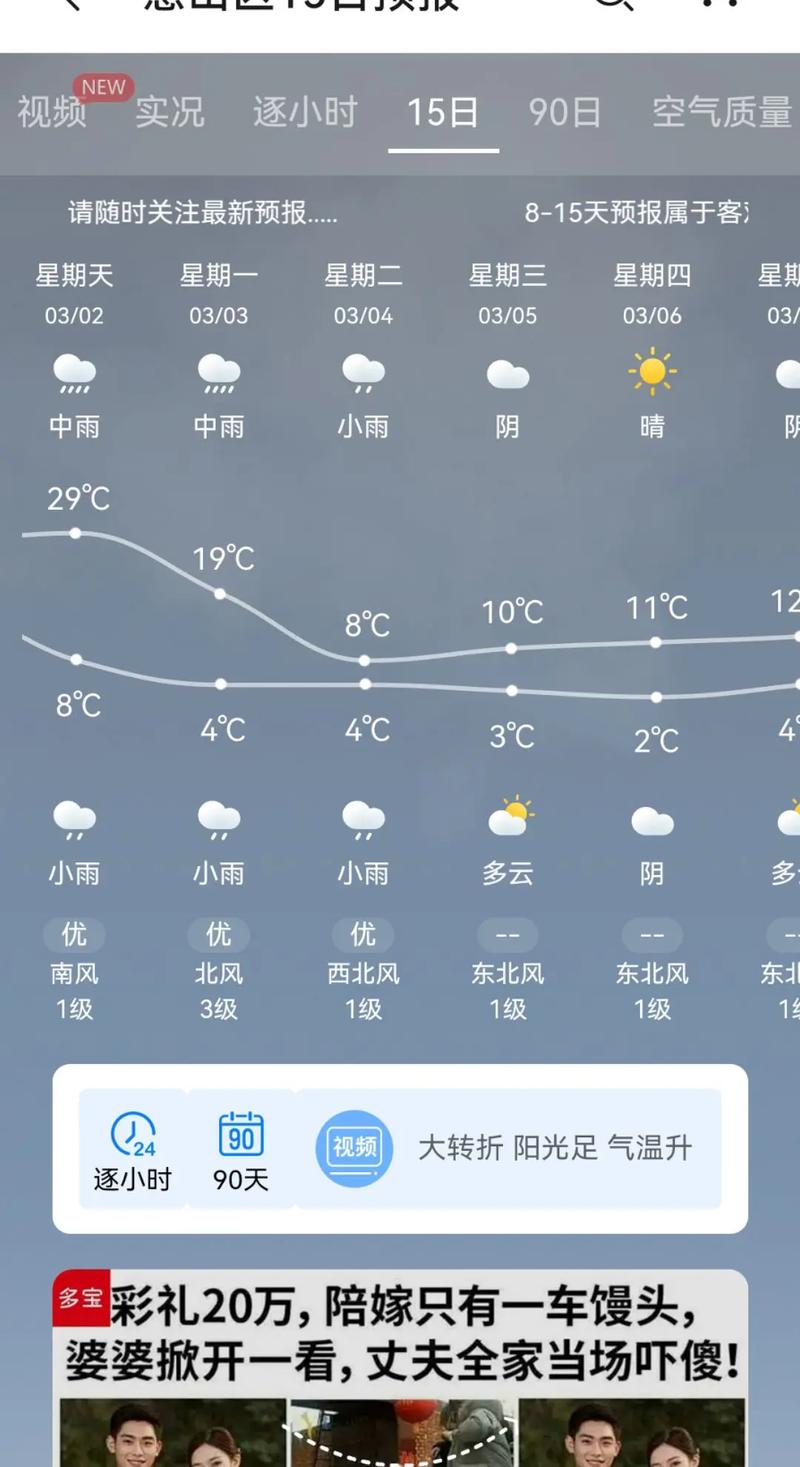
Task: Tap the sunny weather icon under 星期四
Action: (x=653, y=371)
